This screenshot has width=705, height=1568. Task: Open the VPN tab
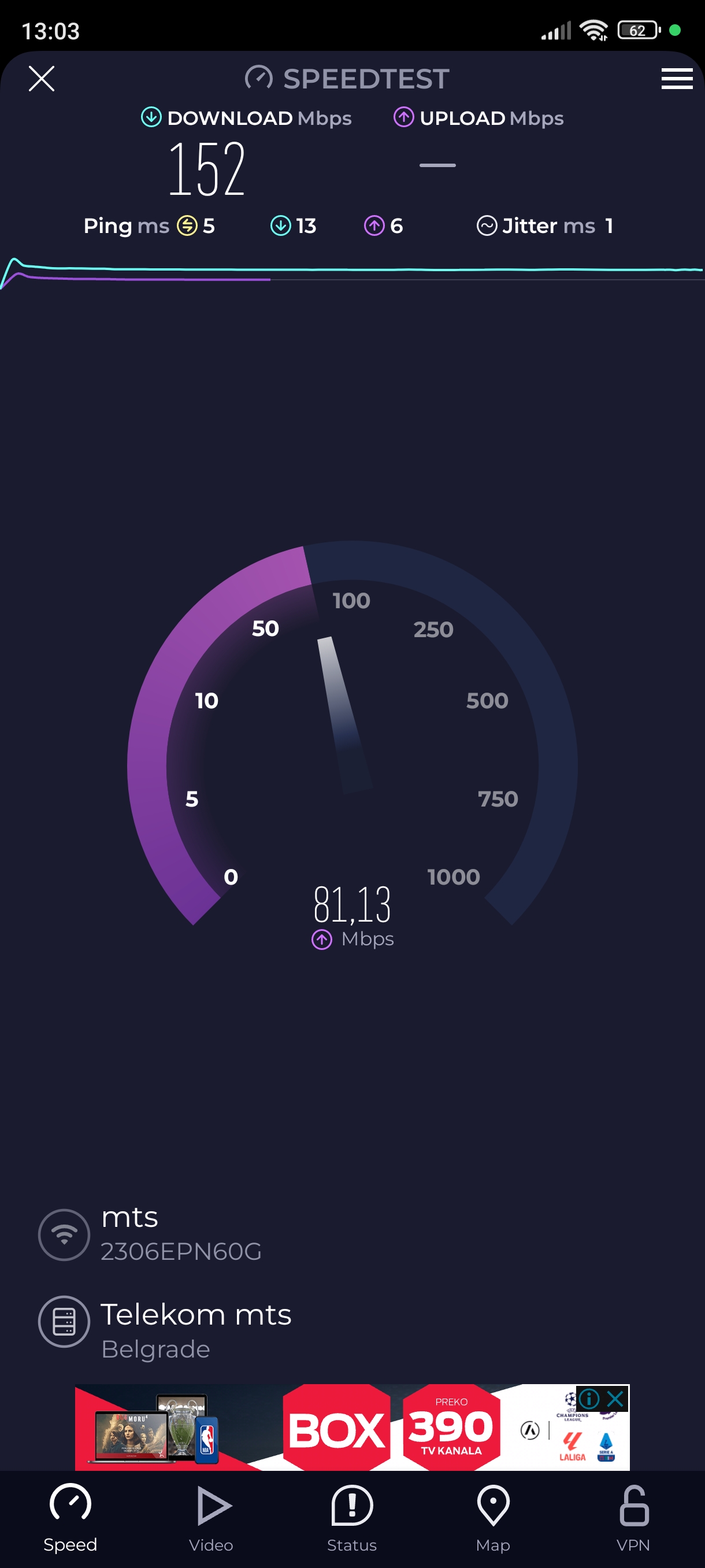pos(633,1518)
